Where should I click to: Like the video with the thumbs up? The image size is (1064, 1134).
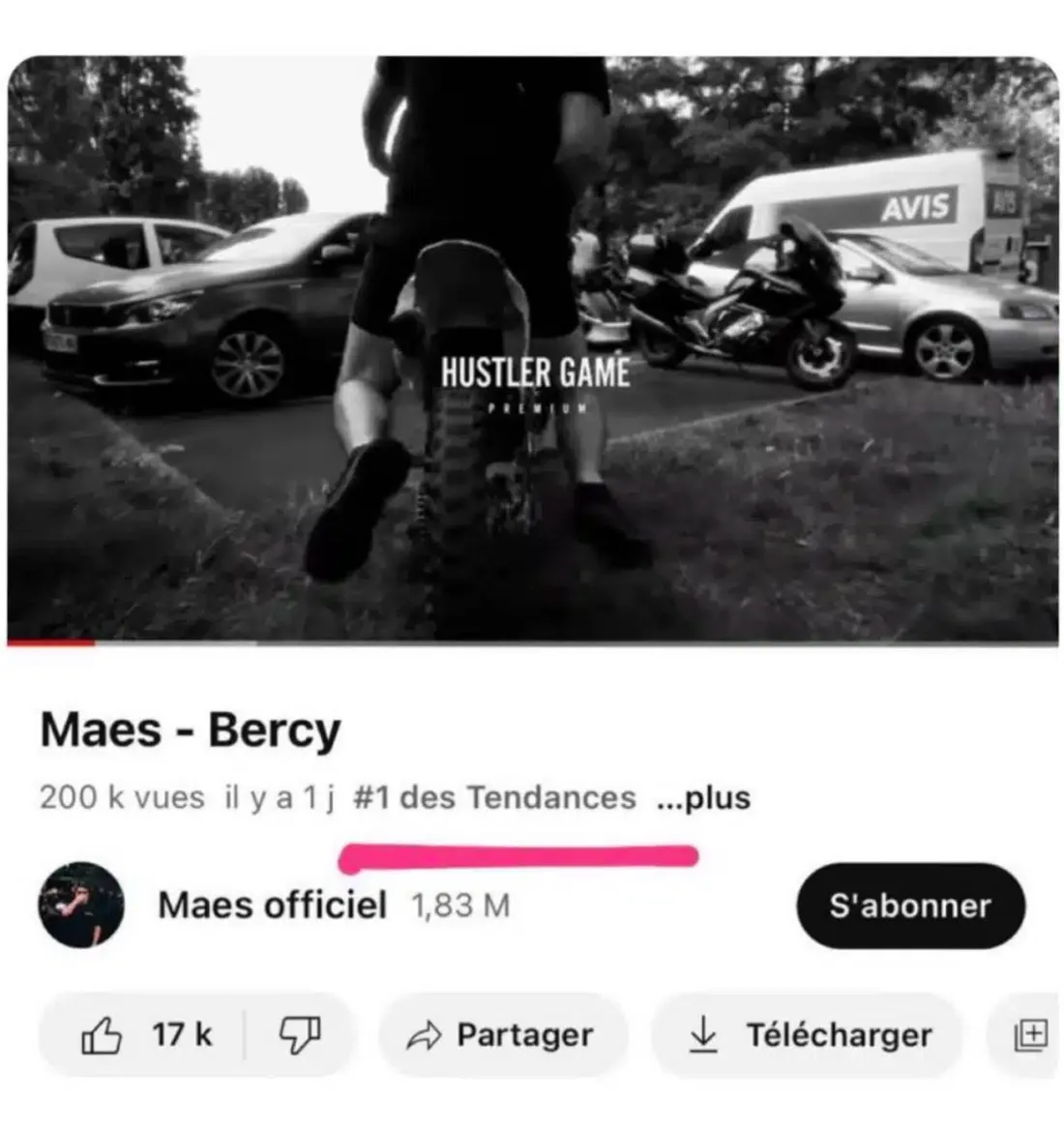tap(145, 1035)
